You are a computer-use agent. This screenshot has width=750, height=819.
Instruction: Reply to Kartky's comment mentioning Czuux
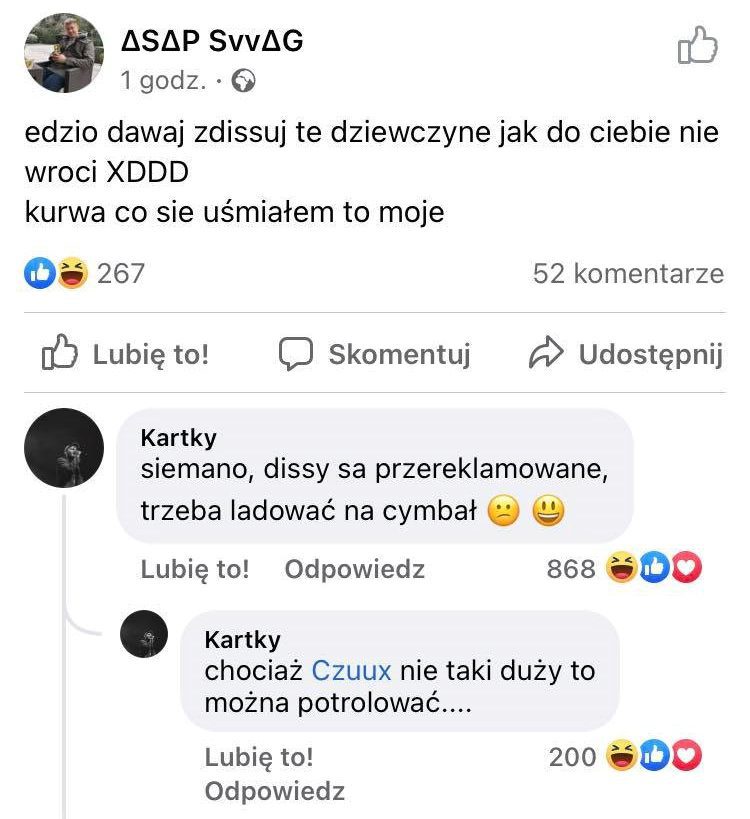(x=274, y=791)
